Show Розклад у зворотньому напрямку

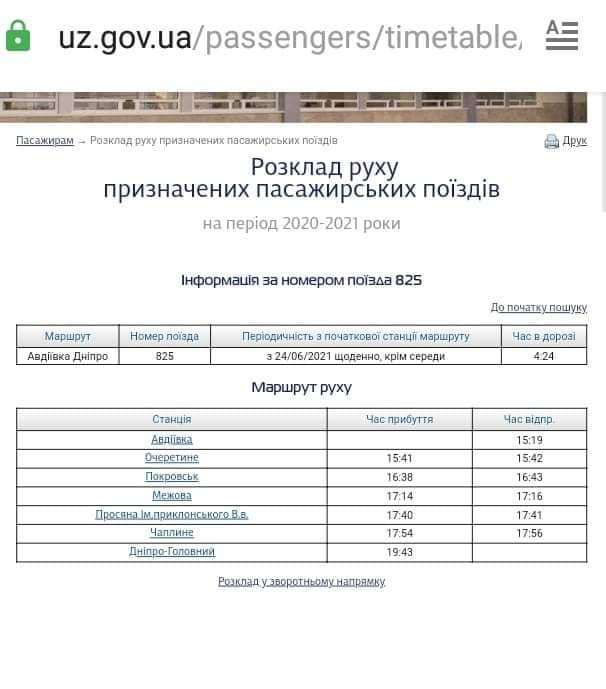301,582
